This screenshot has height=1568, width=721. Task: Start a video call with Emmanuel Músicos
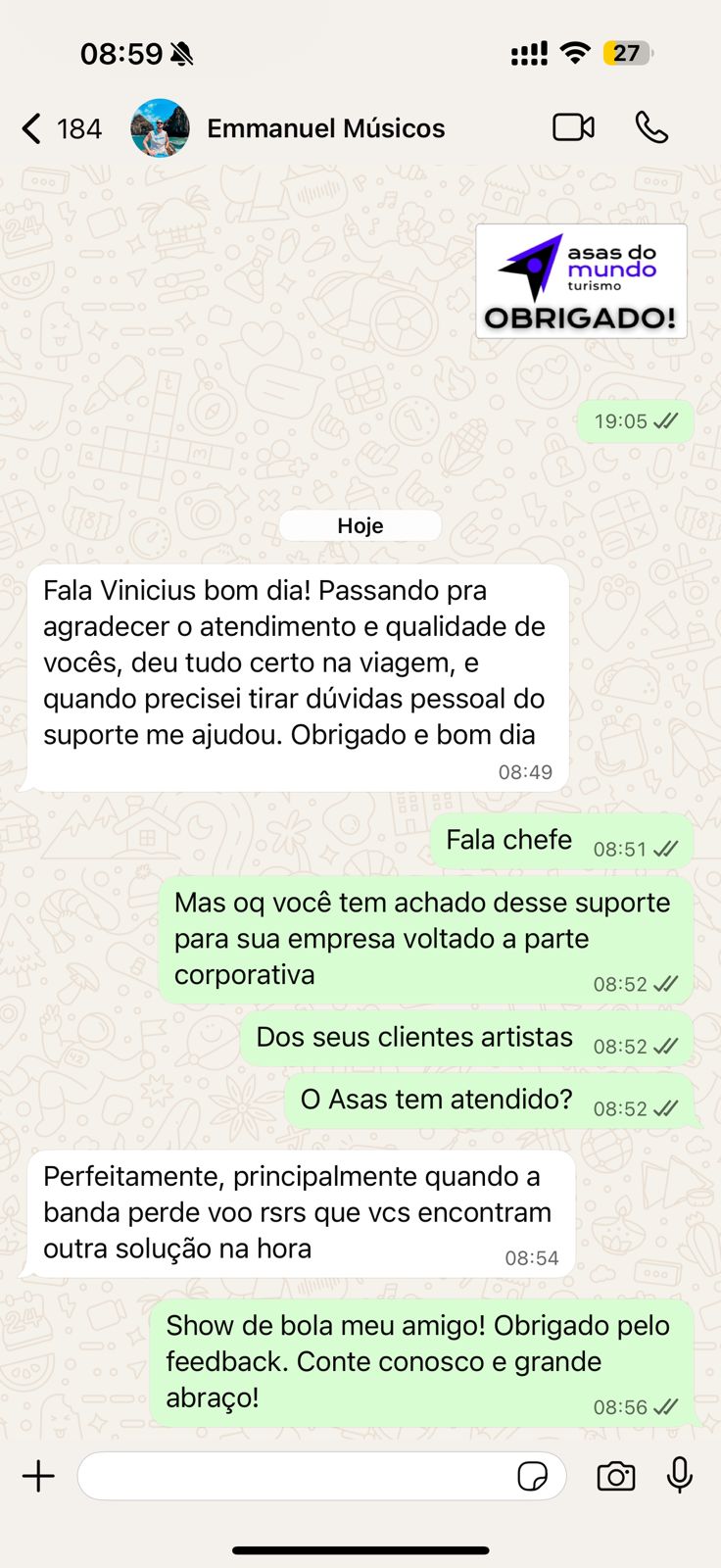pos(573,127)
